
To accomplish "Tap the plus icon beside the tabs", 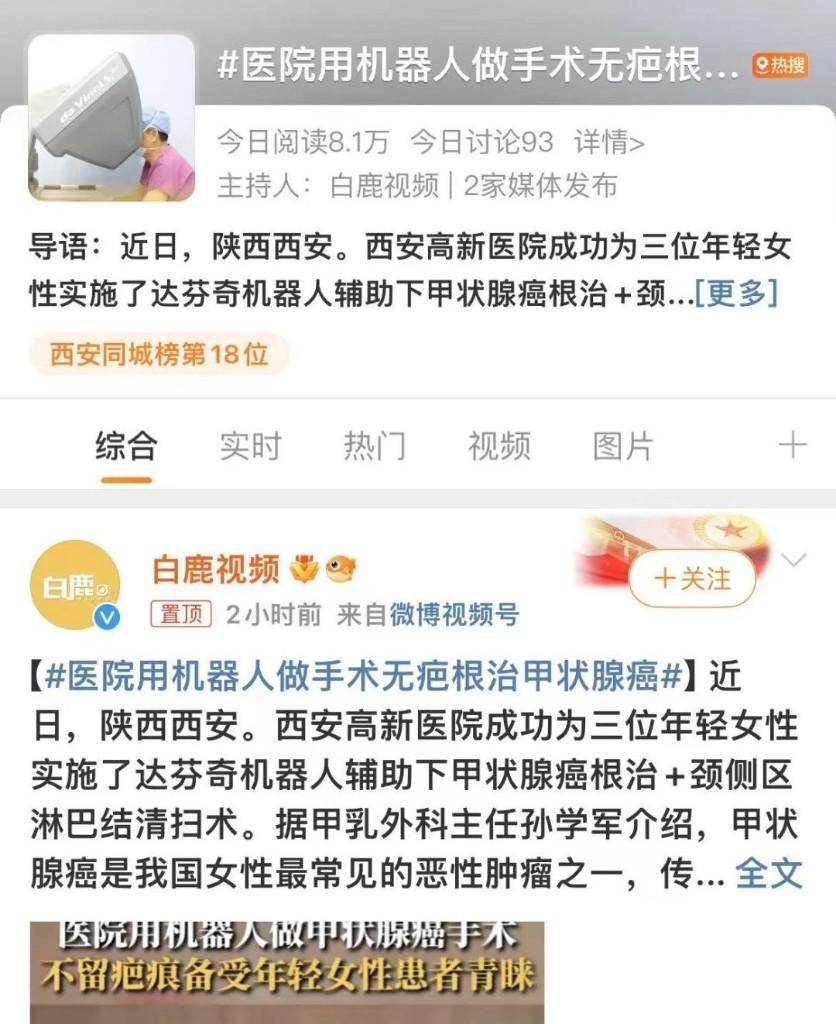I will tap(792, 446).
